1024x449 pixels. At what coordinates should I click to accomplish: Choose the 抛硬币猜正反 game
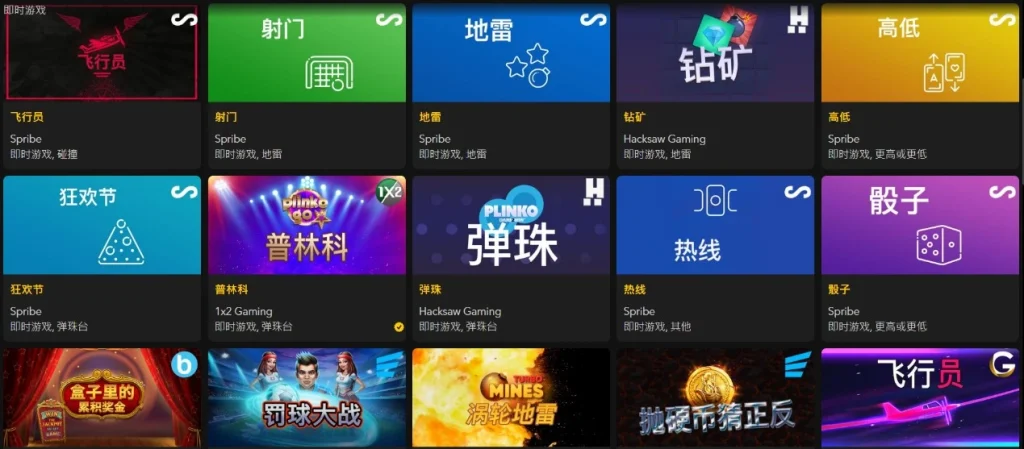[715, 398]
